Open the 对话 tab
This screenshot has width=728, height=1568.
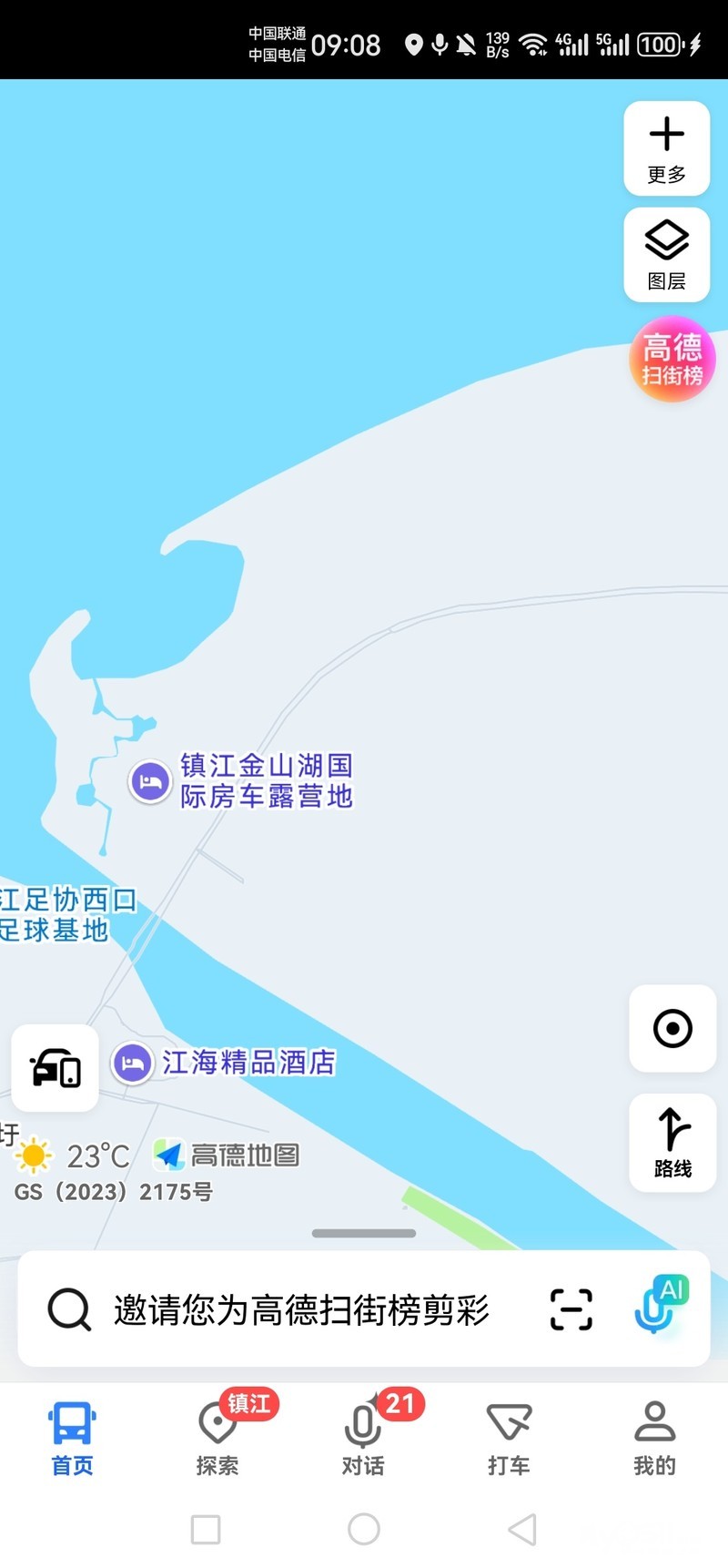[363, 1438]
